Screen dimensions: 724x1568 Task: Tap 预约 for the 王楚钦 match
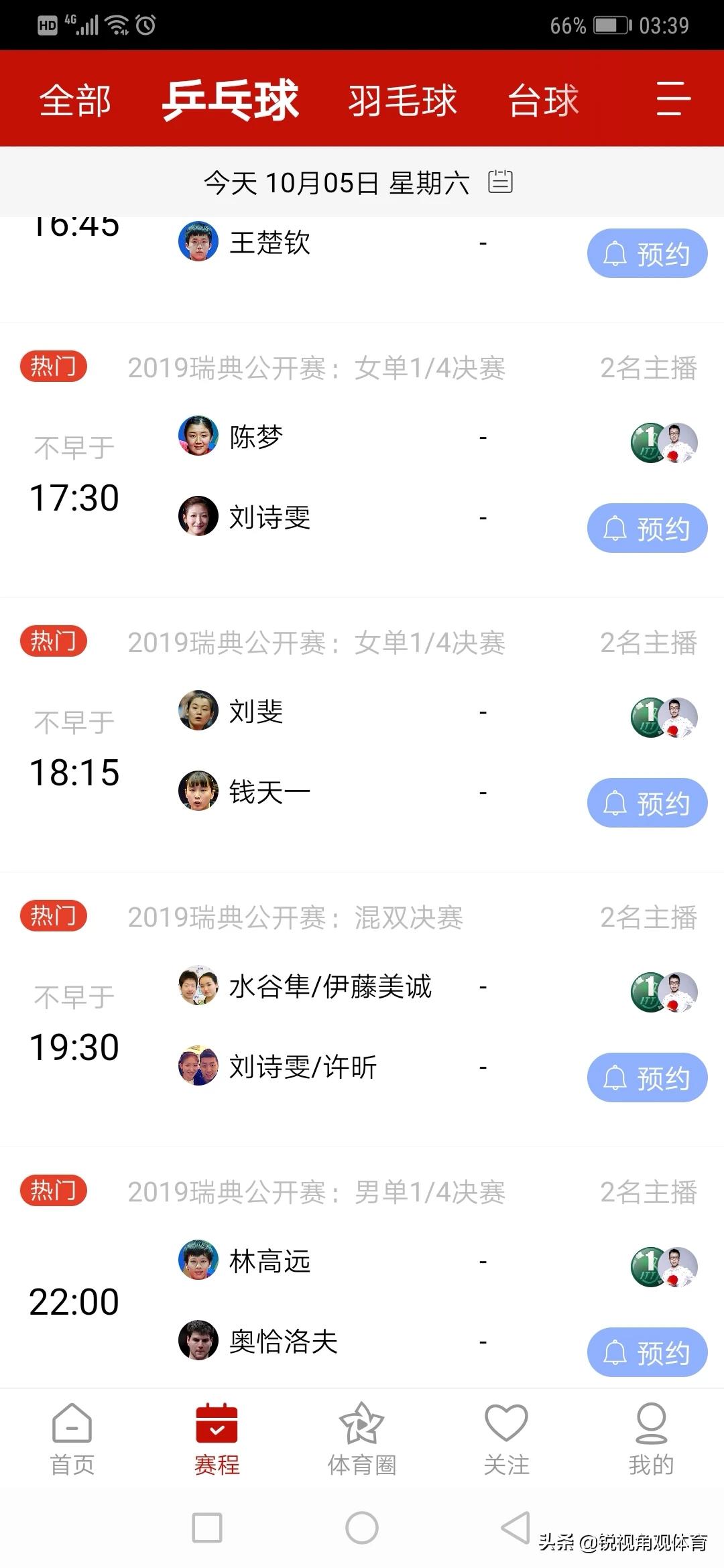[x=647, y=254]
